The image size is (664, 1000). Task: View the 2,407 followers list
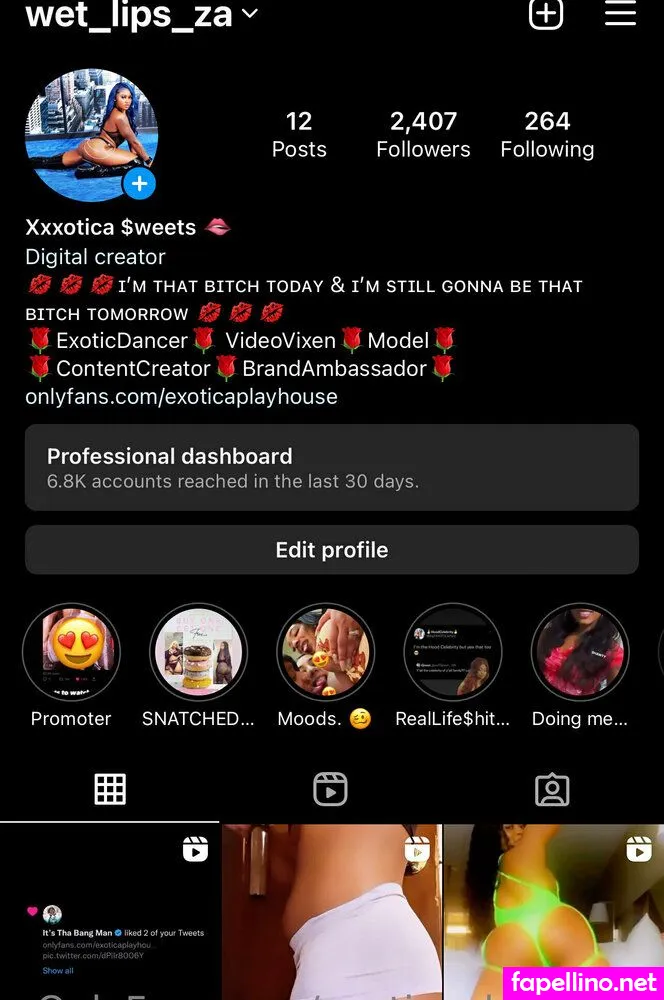(423, 135)
